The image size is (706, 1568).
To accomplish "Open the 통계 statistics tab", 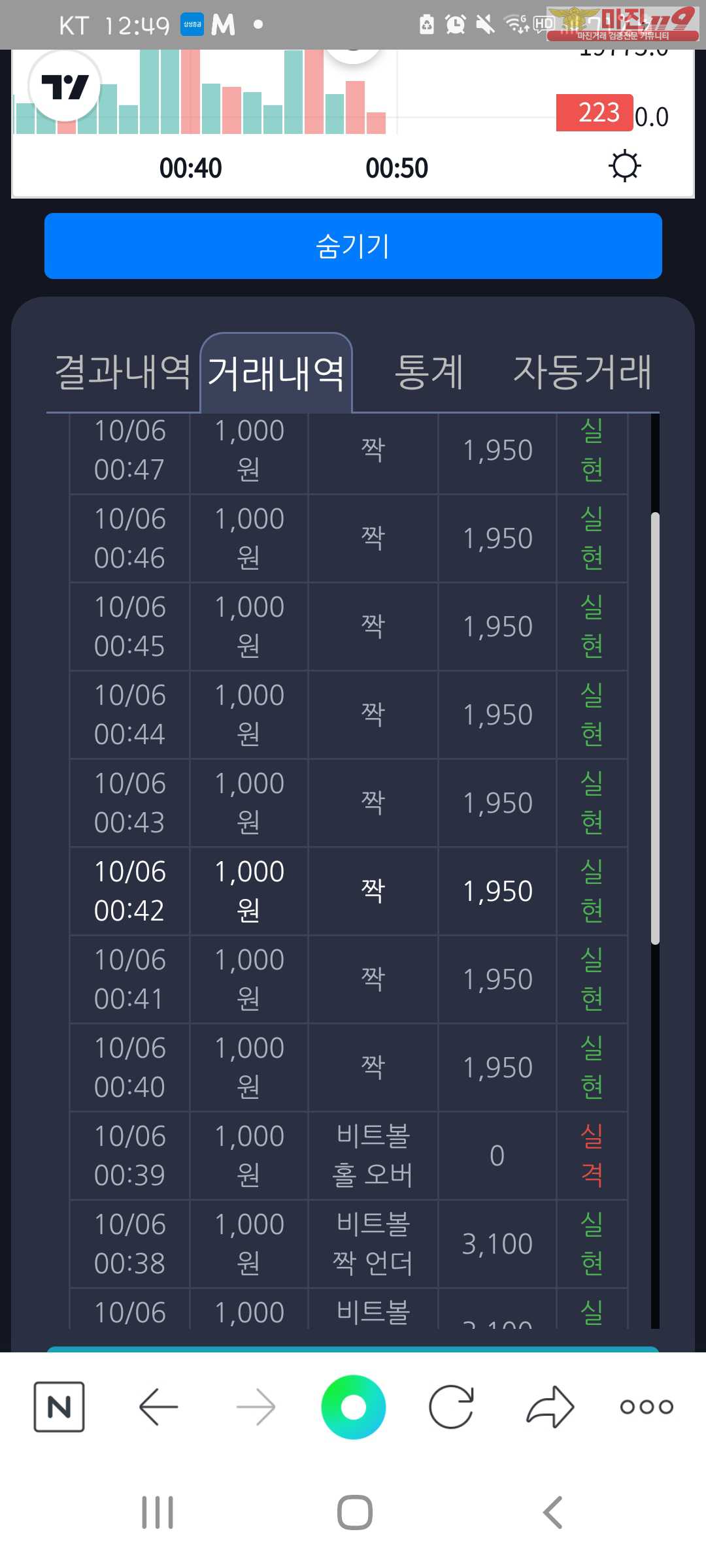I will [429, 372].
